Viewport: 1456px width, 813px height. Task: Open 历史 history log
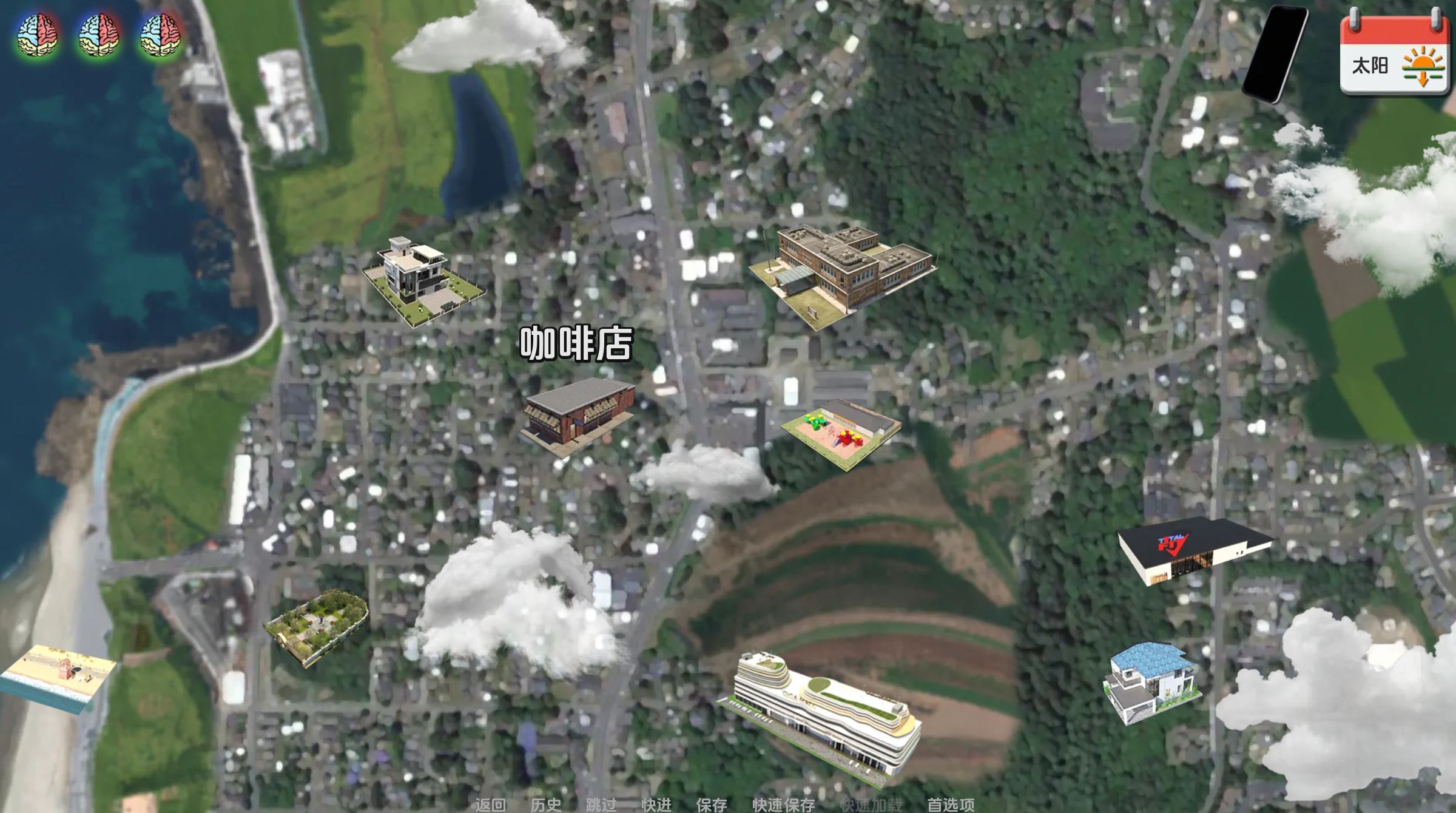[x=545, y=805]
